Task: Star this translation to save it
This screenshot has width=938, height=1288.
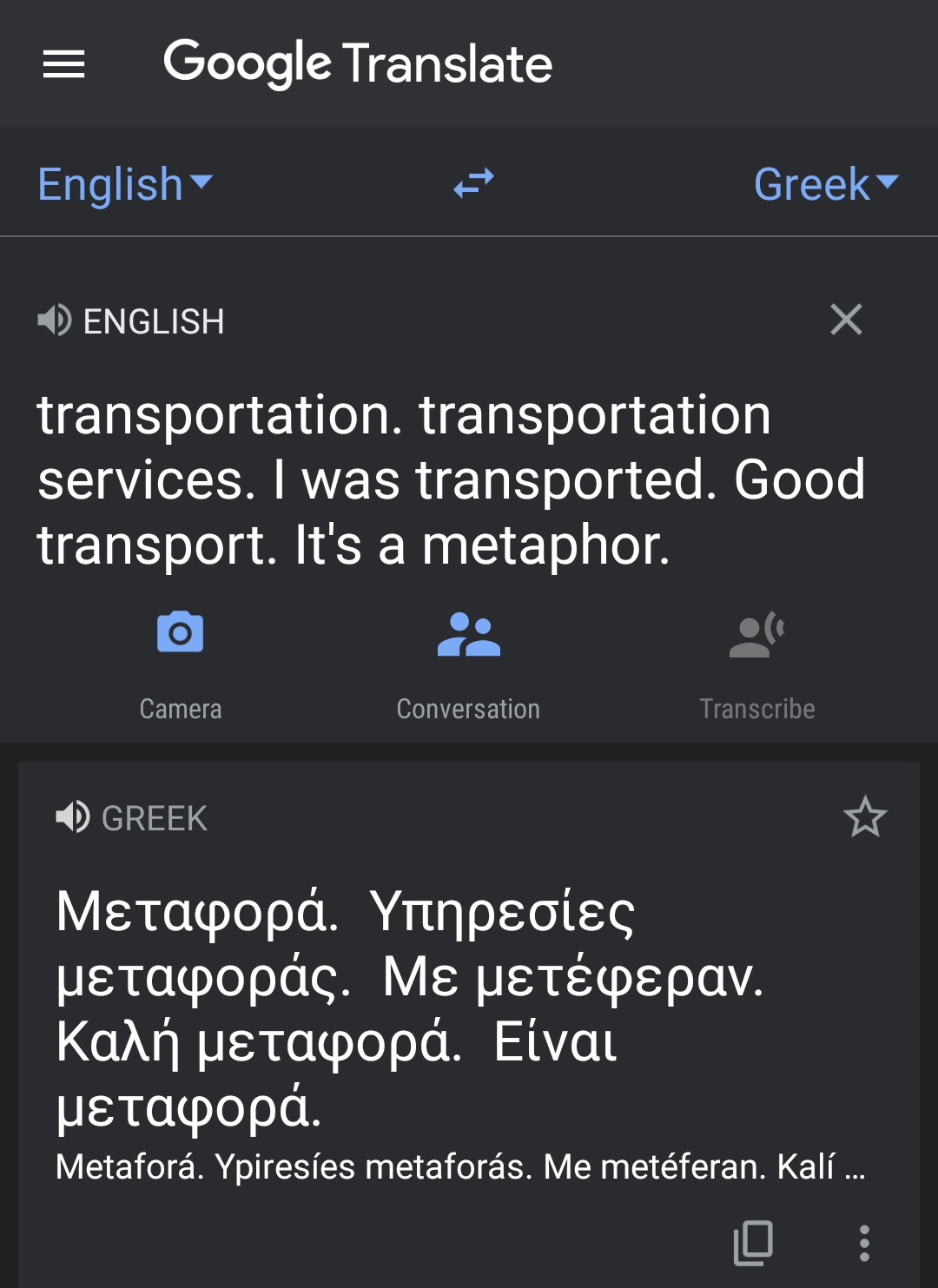Action: coord(865,817)
